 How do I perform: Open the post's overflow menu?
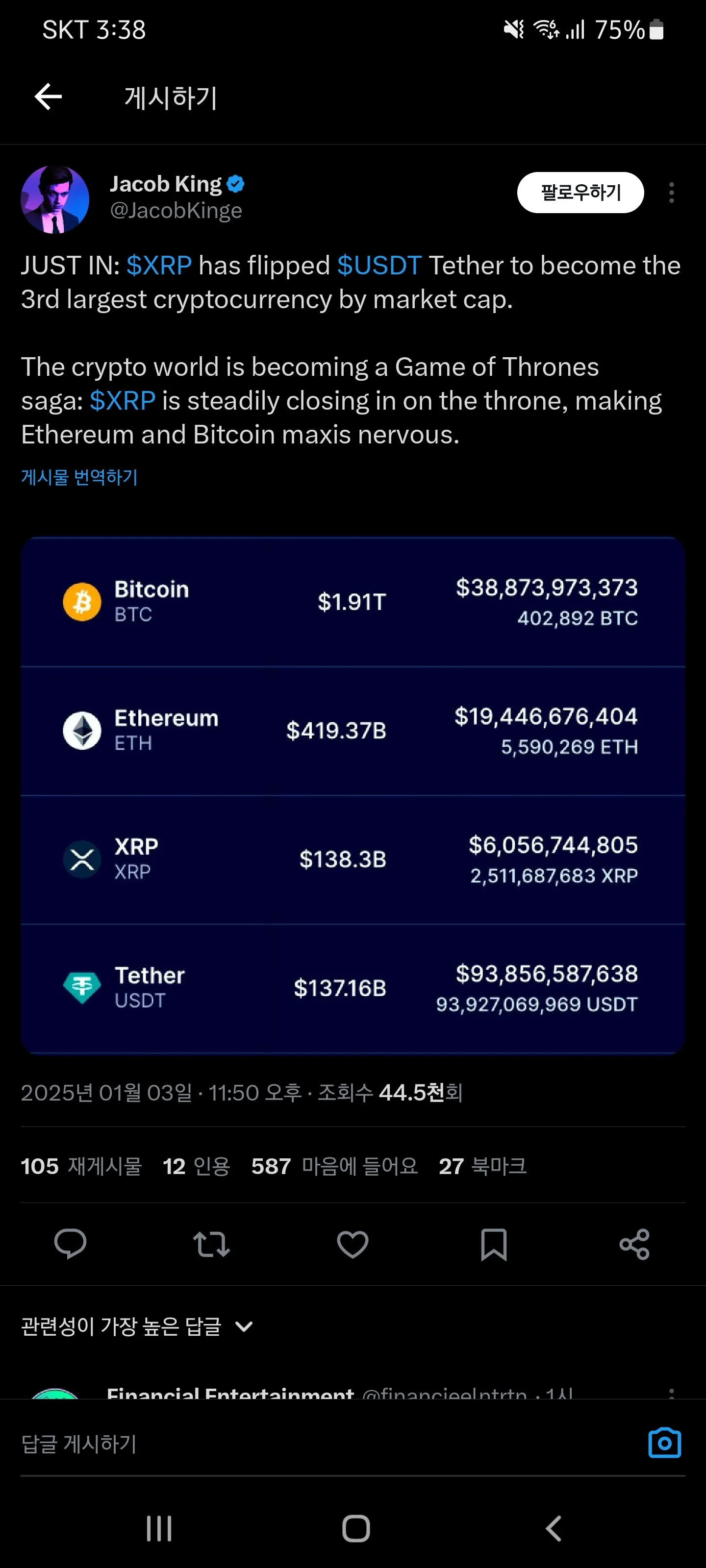click(671, 193)
